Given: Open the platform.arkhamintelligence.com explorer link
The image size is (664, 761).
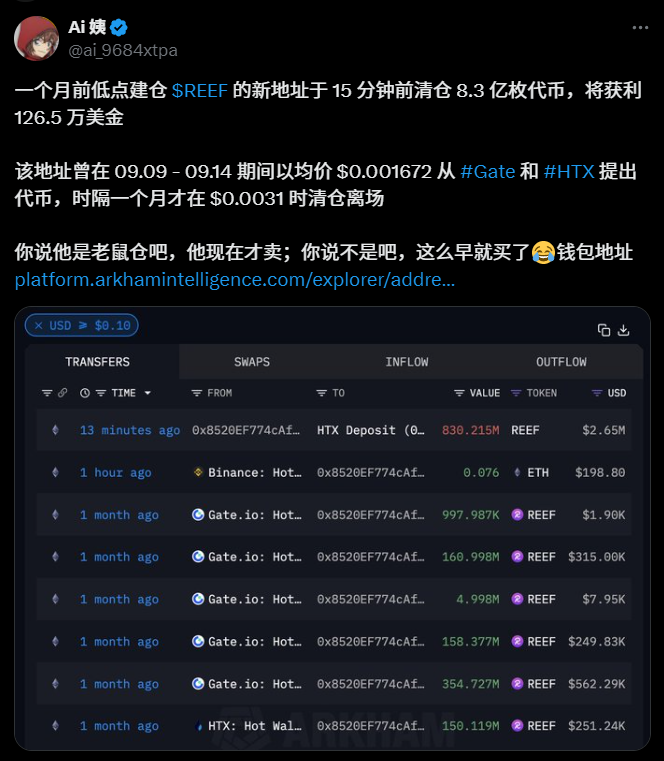Looking at the screenshot, I should (235, 279).
